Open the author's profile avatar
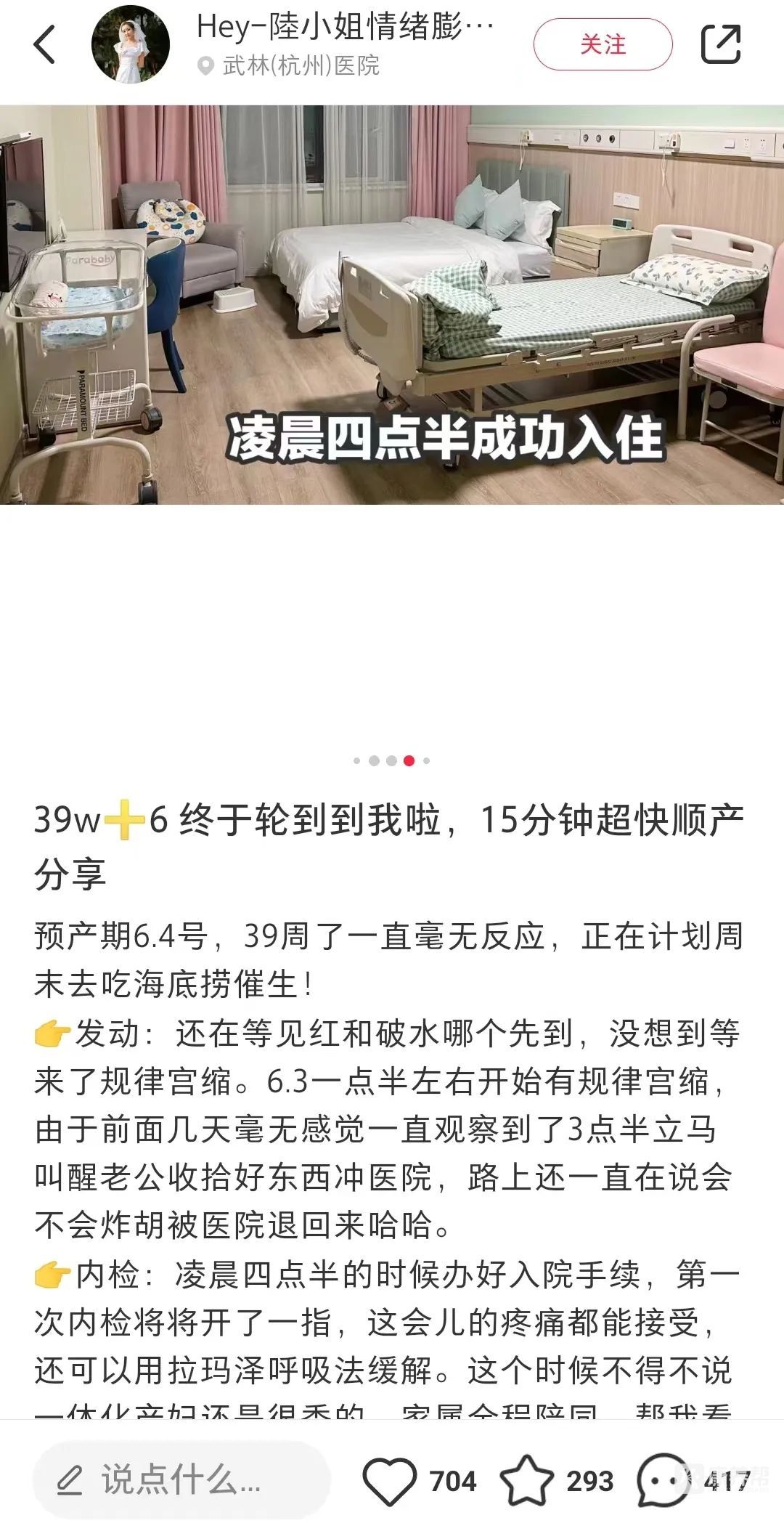This screenshot has width=784, height=1539. 131,44
